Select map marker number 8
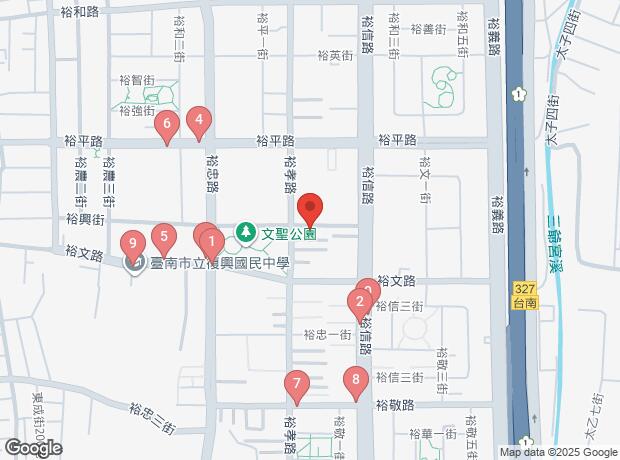Image resolution: width=620 pixels, height=460 pixels. [356, 383]
